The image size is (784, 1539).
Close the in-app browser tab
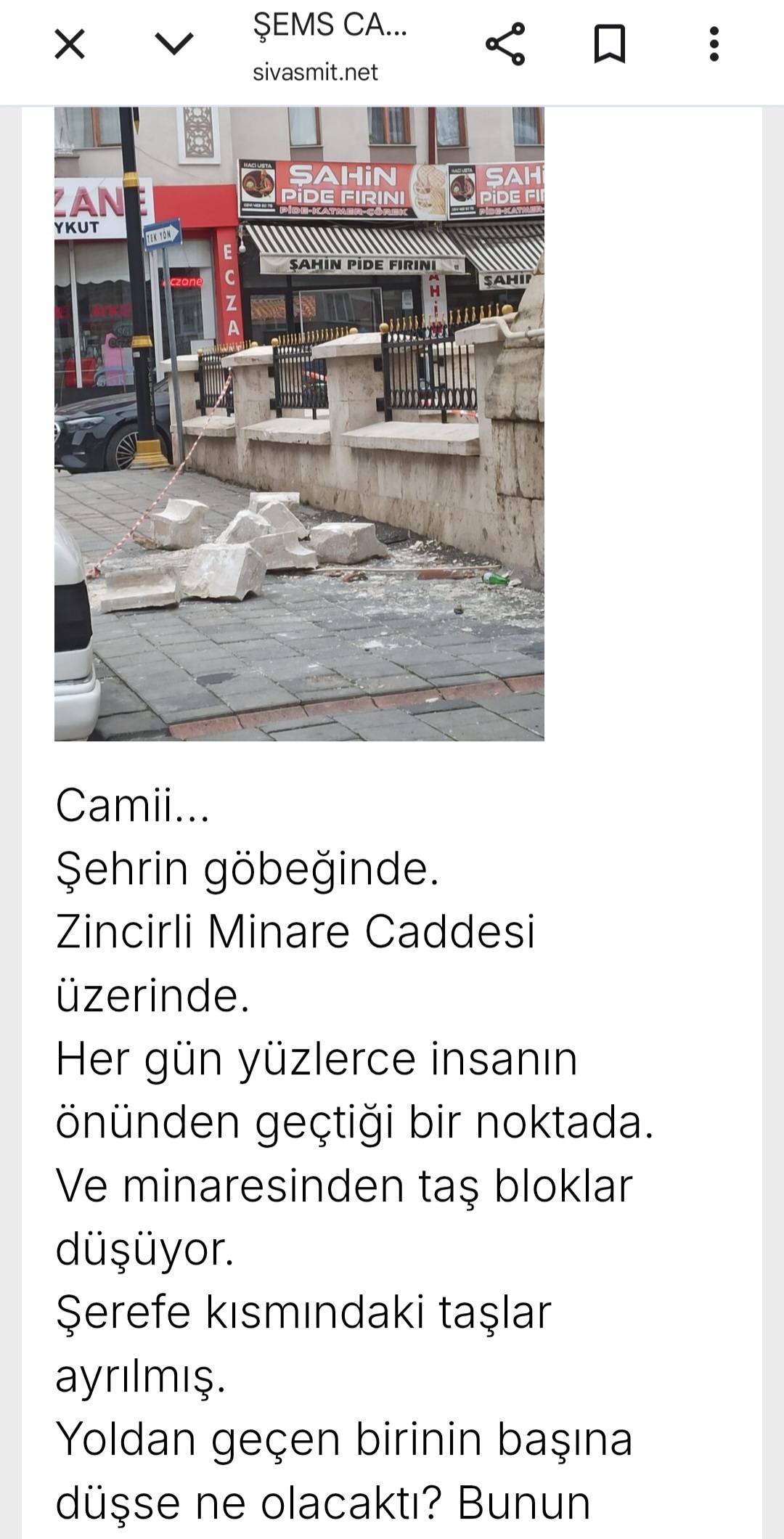coord(70,44)
